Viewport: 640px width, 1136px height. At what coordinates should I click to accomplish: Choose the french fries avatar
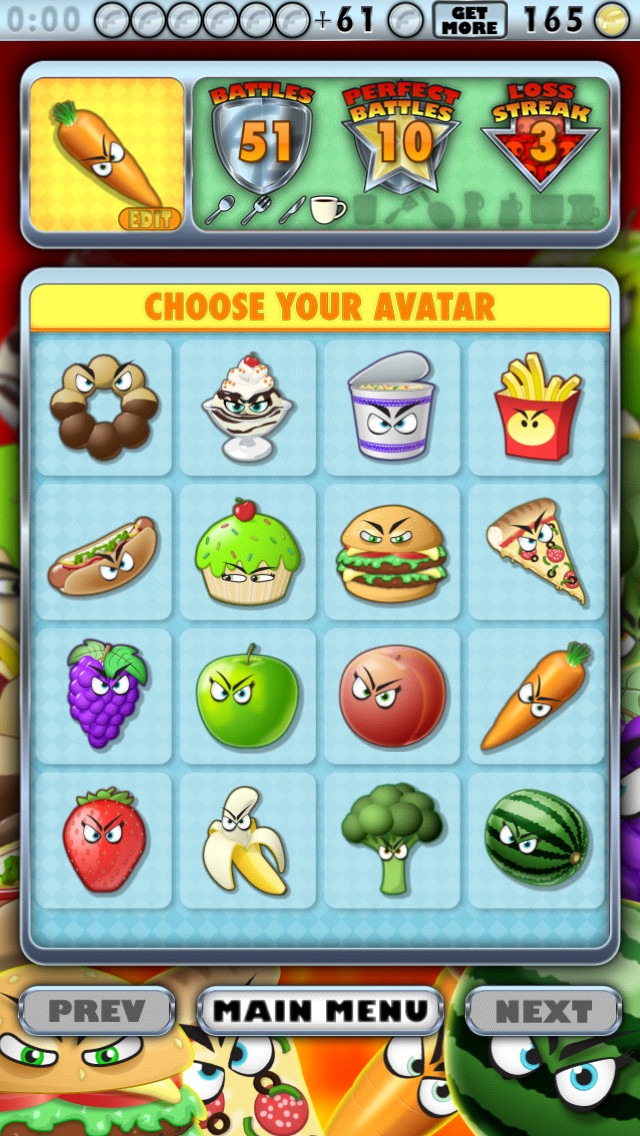(x=536, y=407)
